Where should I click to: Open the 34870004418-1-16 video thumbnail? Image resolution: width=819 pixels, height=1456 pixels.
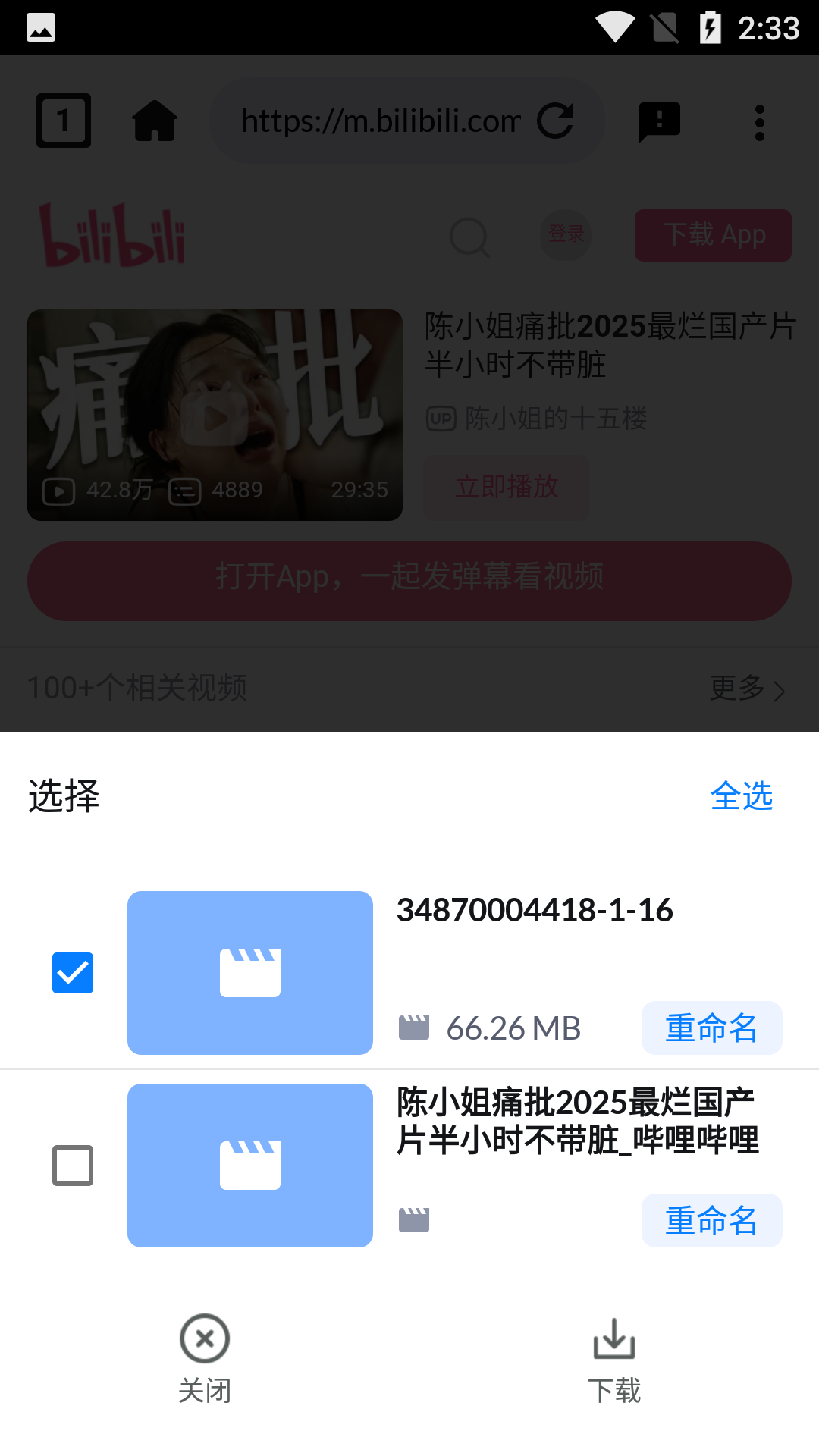click(x=250, y=973)
